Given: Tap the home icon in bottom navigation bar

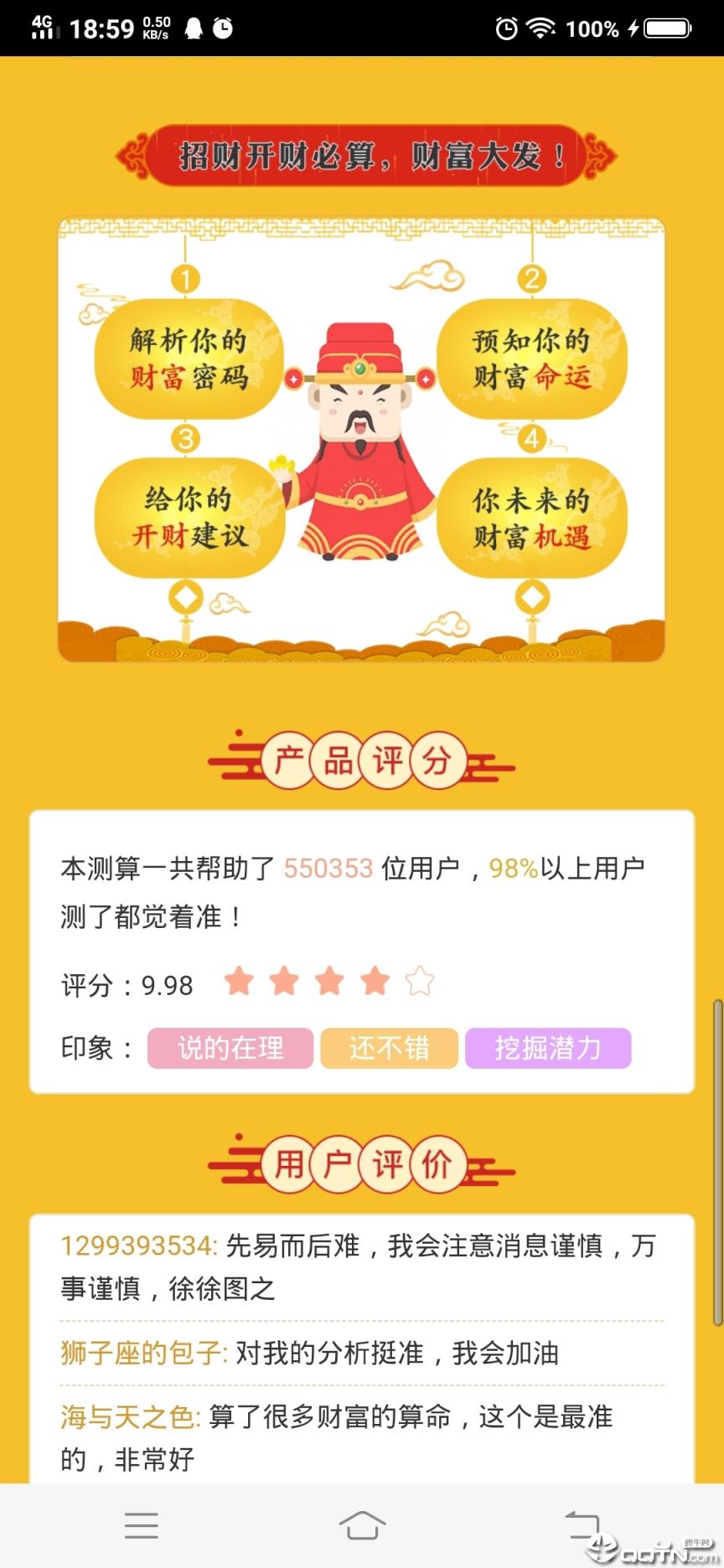Looking at the screenshot, I should point(362,1527).
